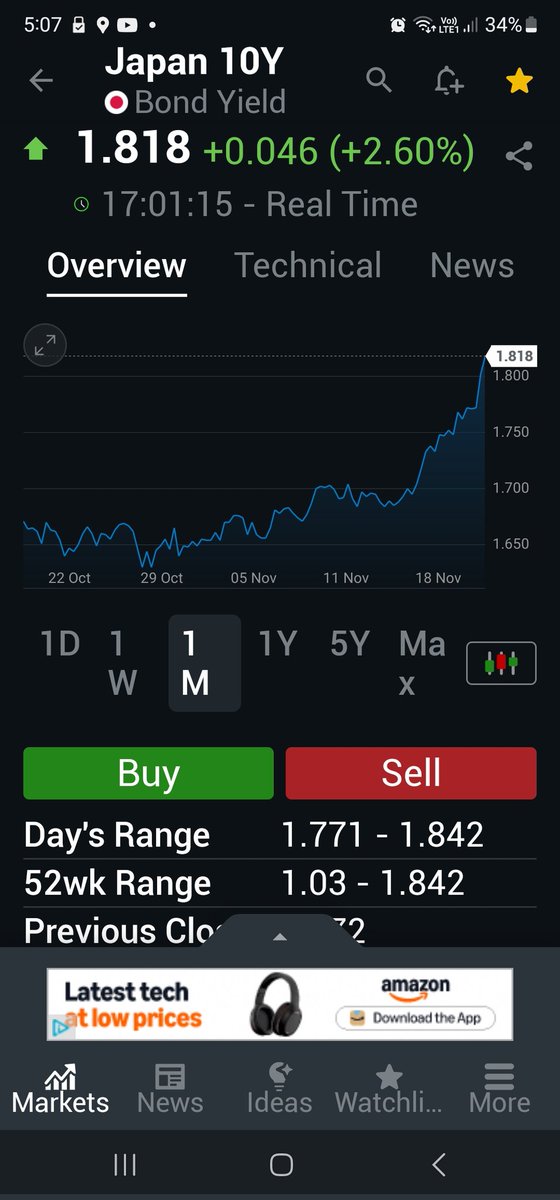
Task: Expand the panel with the up arrow handle
Action: coord(280,937)
